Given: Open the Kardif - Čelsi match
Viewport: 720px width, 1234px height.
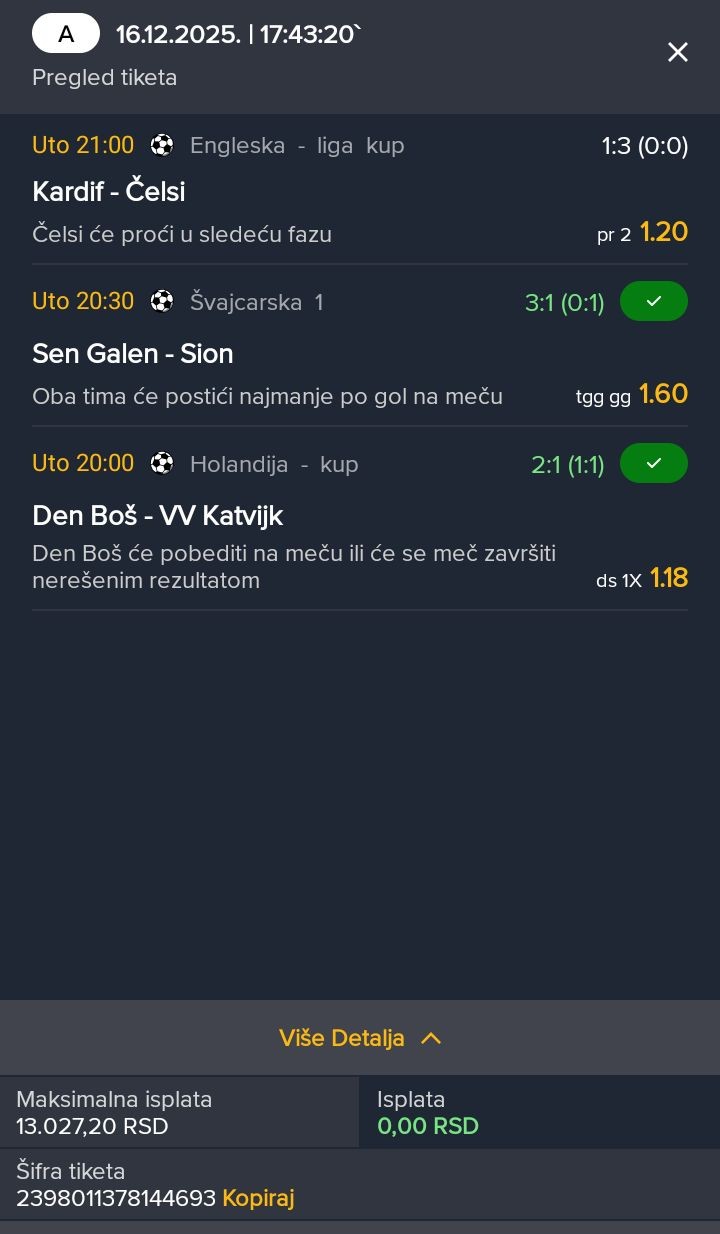Looking at the screenshot, I should 109,192.
